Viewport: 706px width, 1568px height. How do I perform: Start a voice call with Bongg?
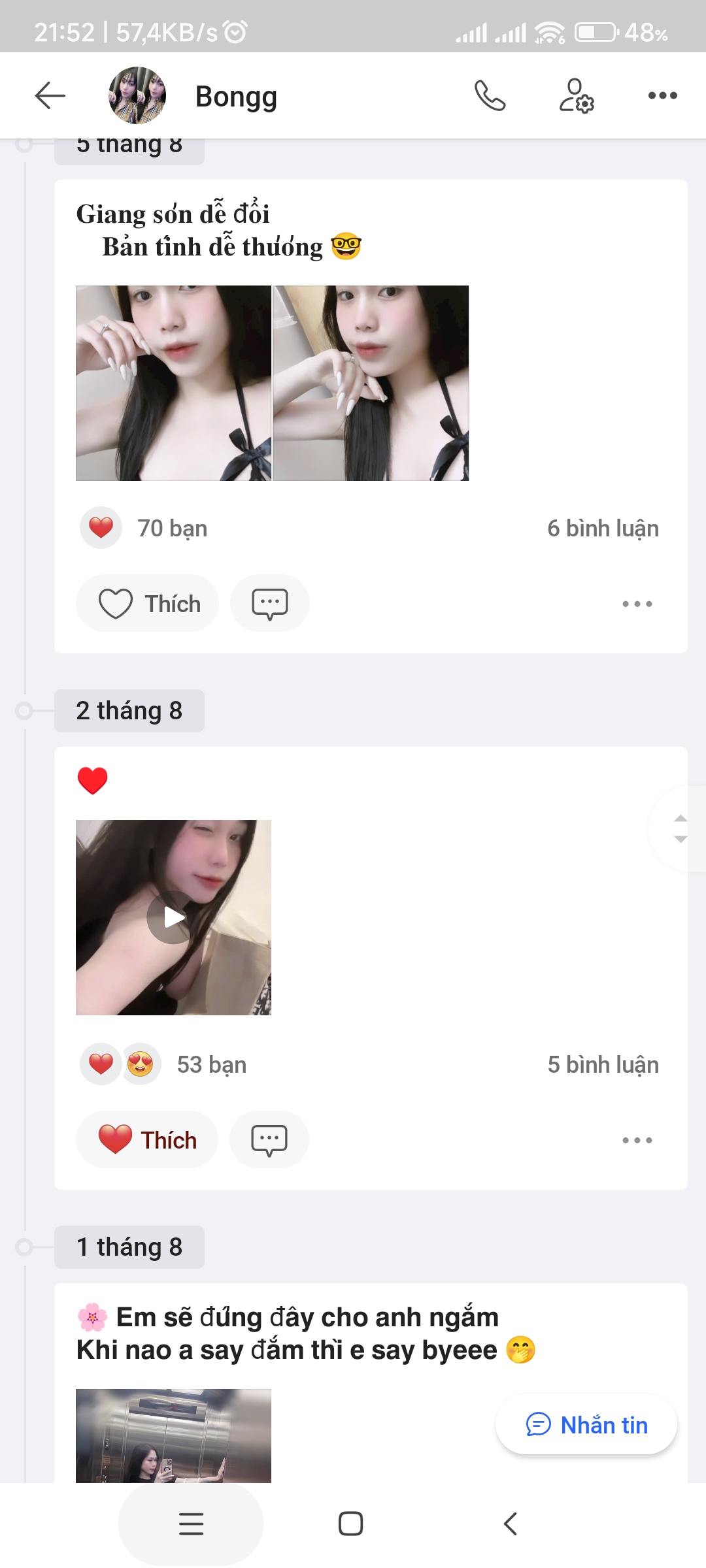coord(490,95)
